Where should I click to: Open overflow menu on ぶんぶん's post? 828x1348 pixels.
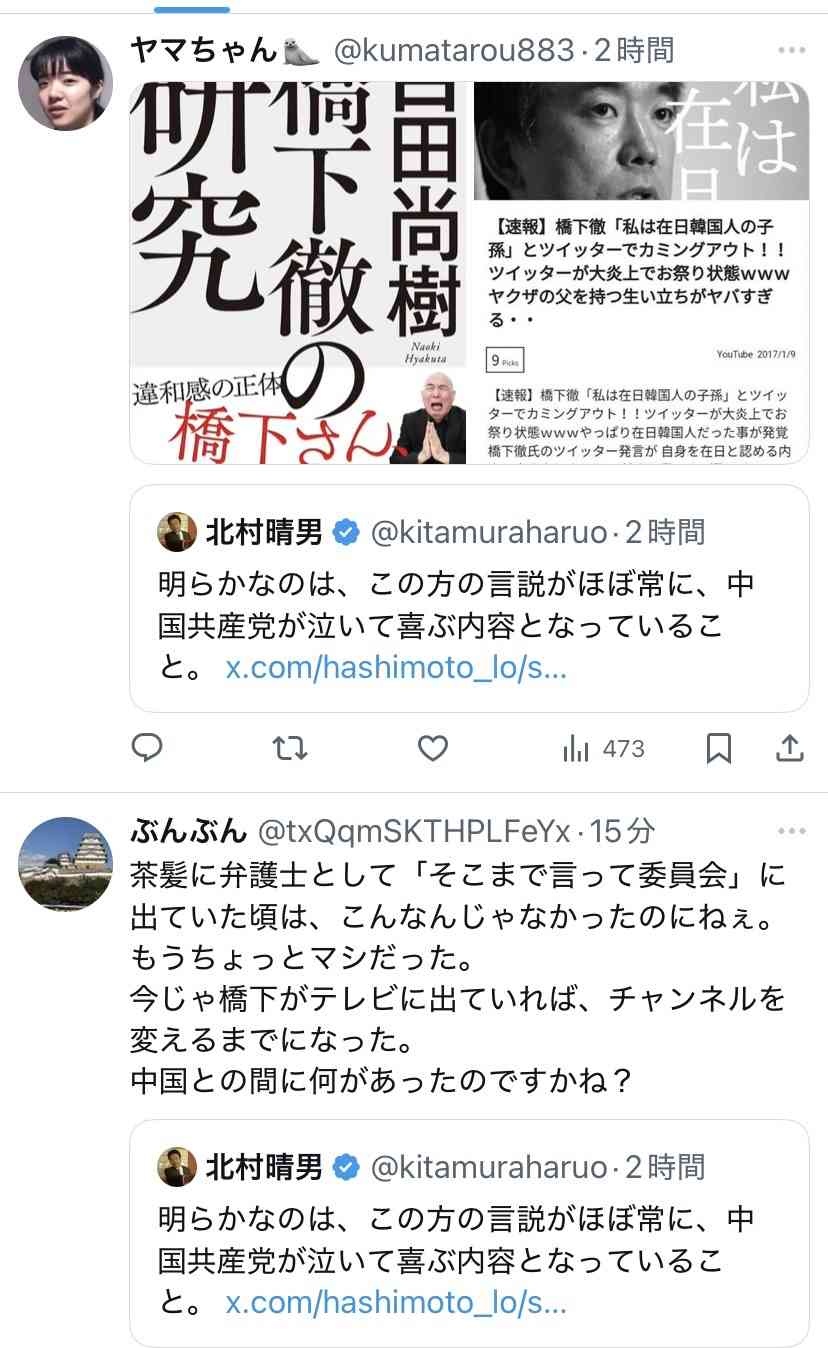(790, 830)
